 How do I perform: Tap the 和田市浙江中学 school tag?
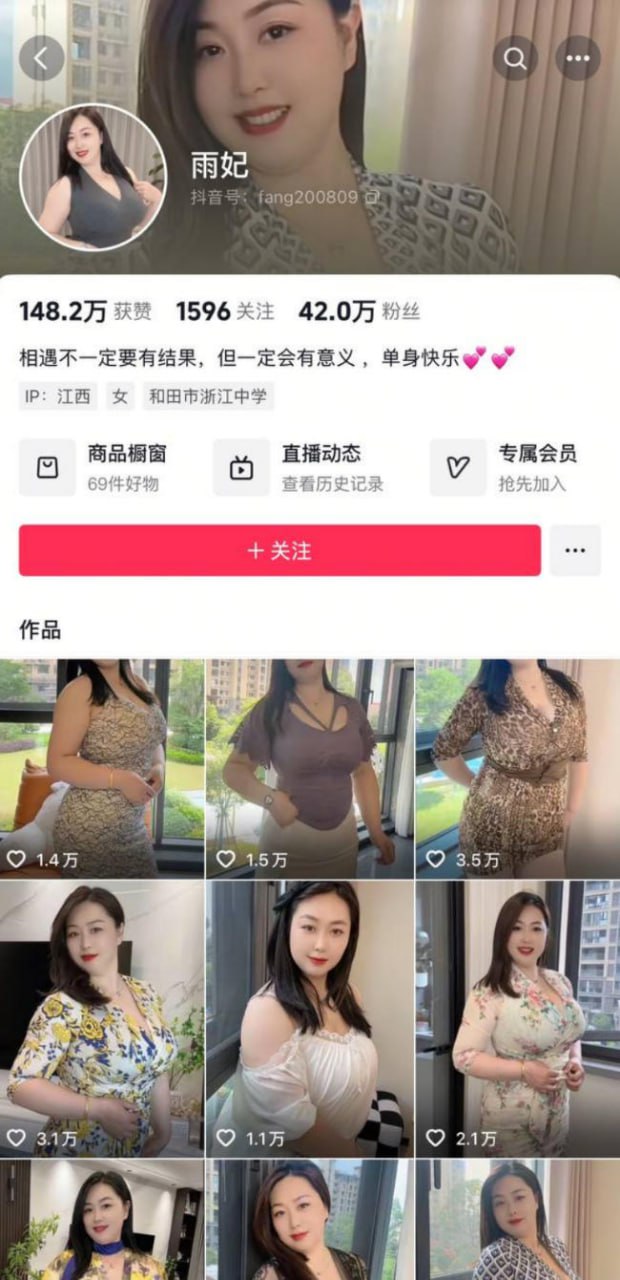pos(207,396)
